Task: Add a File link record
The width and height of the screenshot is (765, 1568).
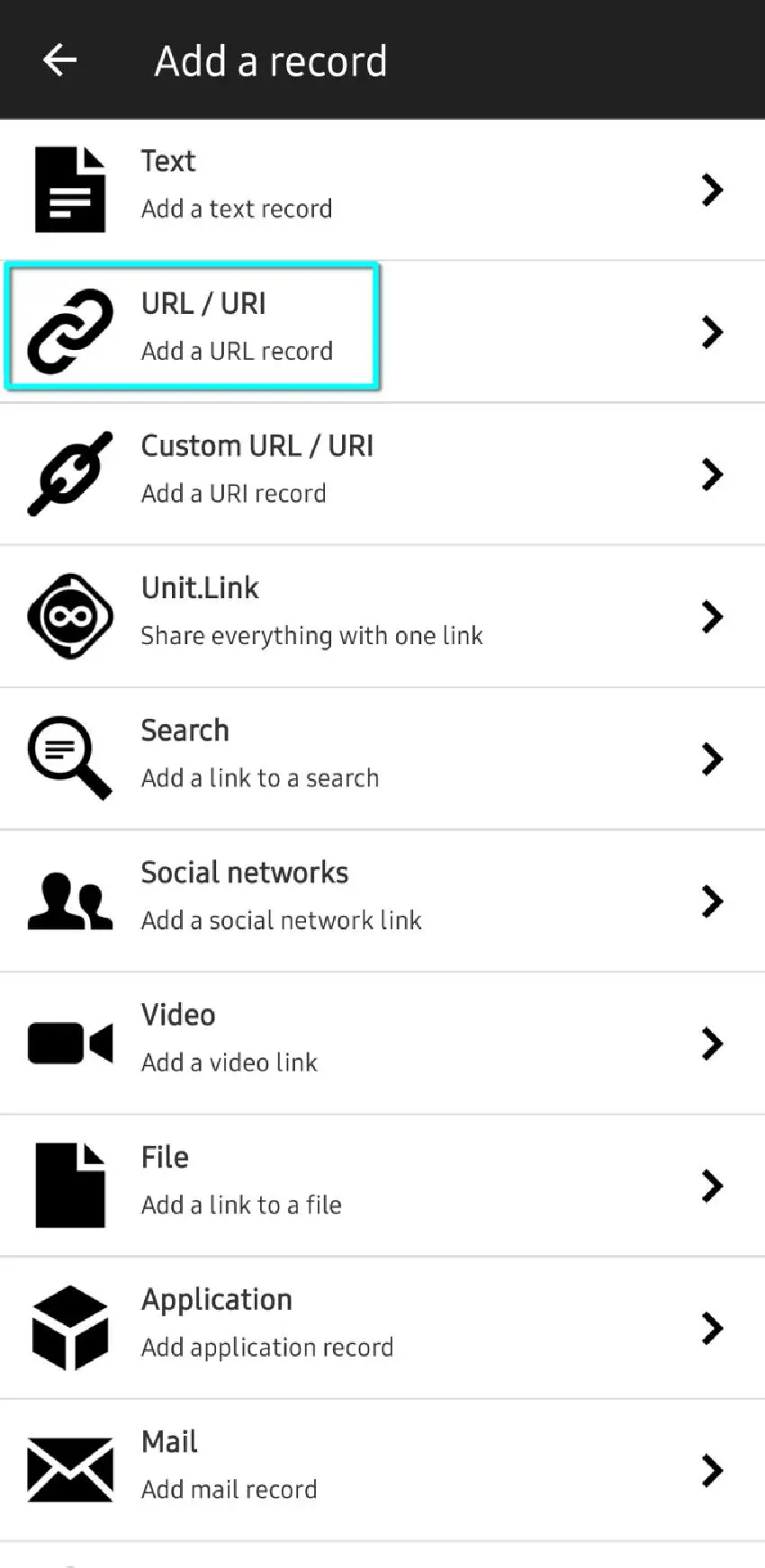Action: tap(382, 1184)
